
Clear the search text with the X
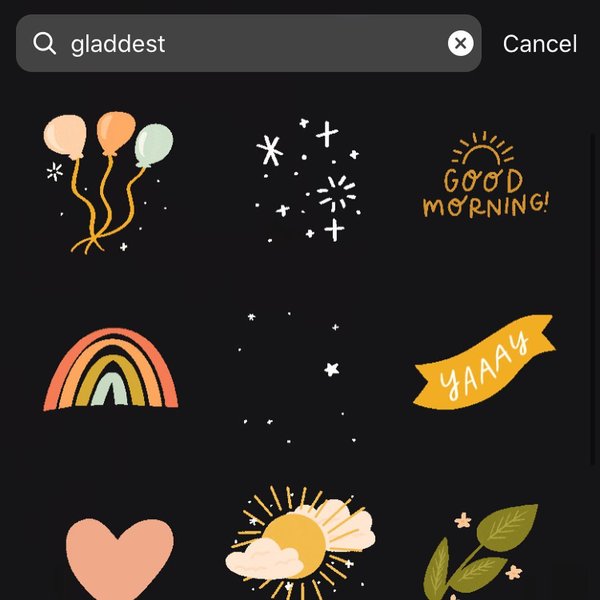pyautogui.click(x=460, y=43)
